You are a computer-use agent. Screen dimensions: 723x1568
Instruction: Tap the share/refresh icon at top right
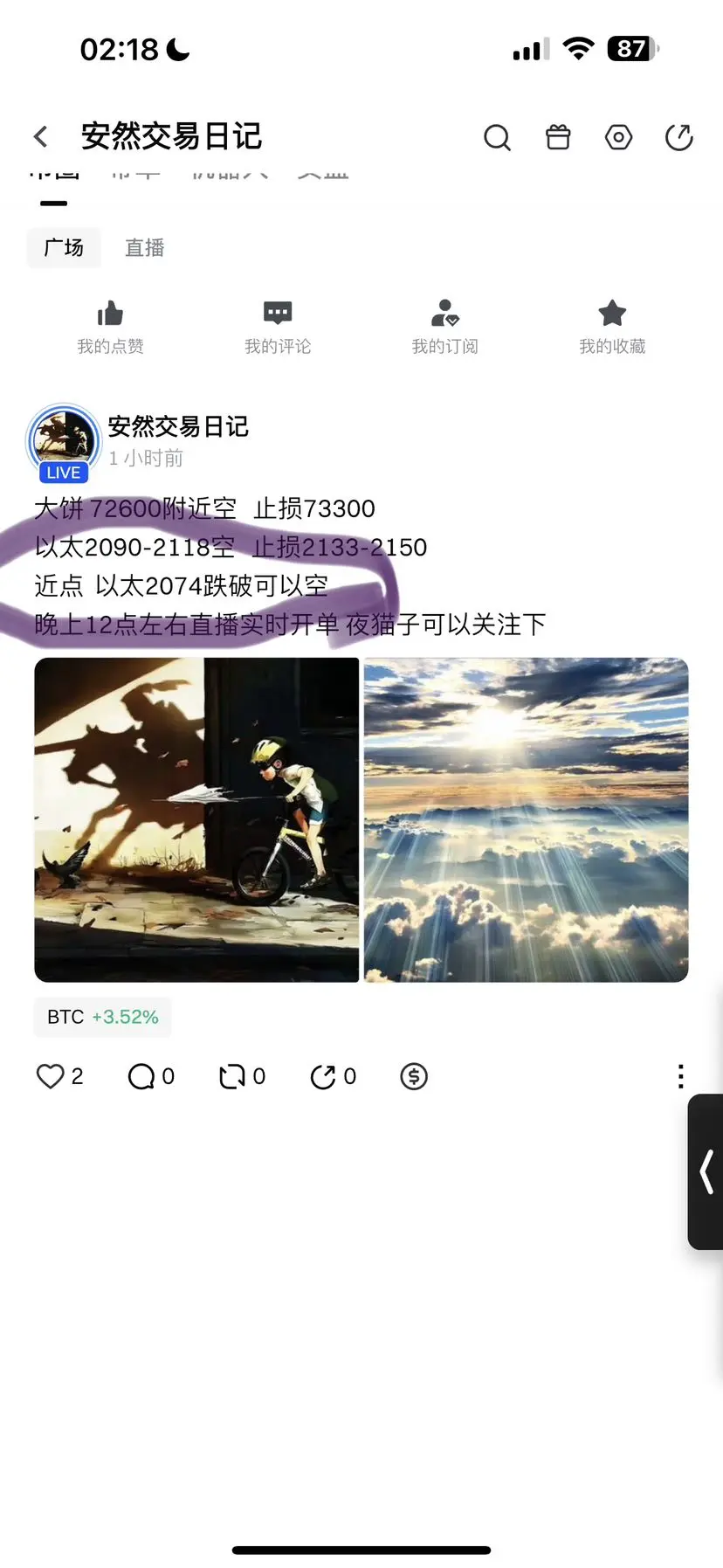(x=678, y=137)
